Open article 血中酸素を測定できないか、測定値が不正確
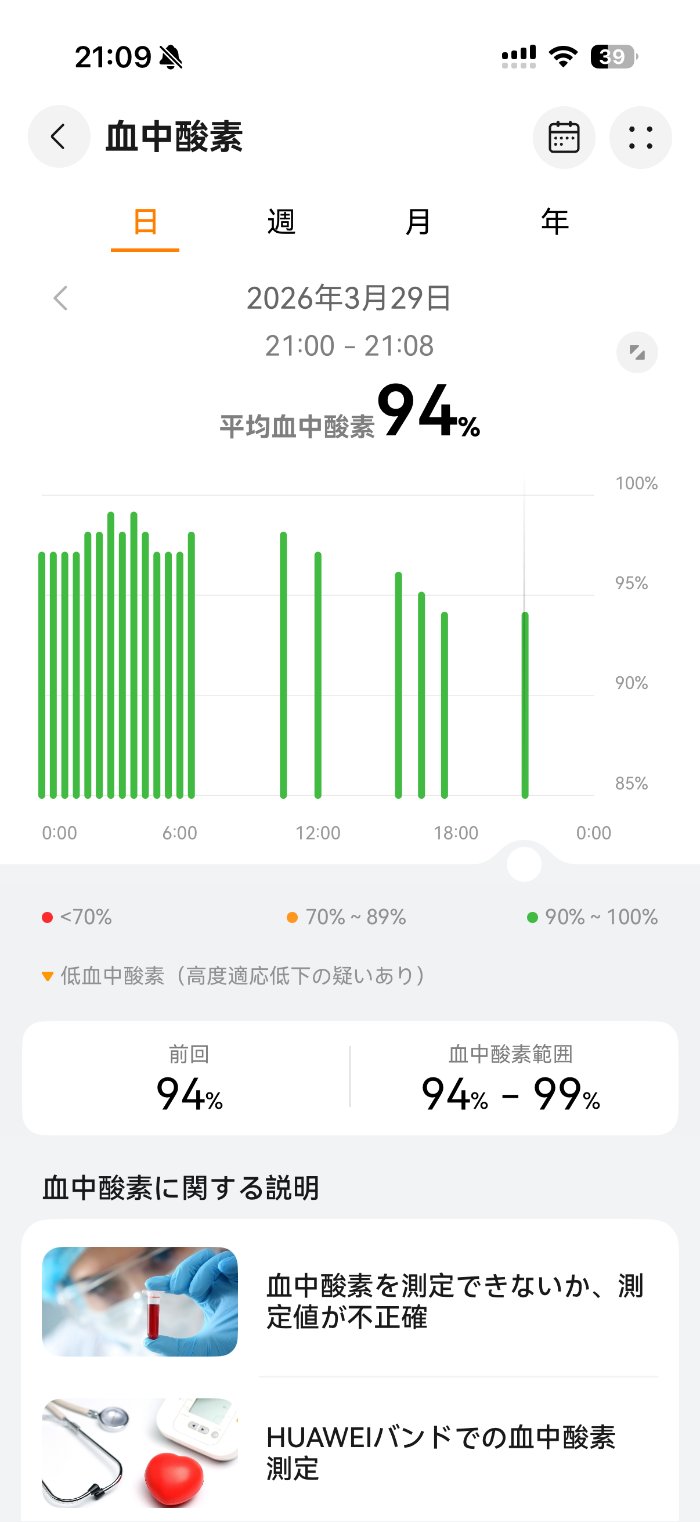 [350, 1301]
